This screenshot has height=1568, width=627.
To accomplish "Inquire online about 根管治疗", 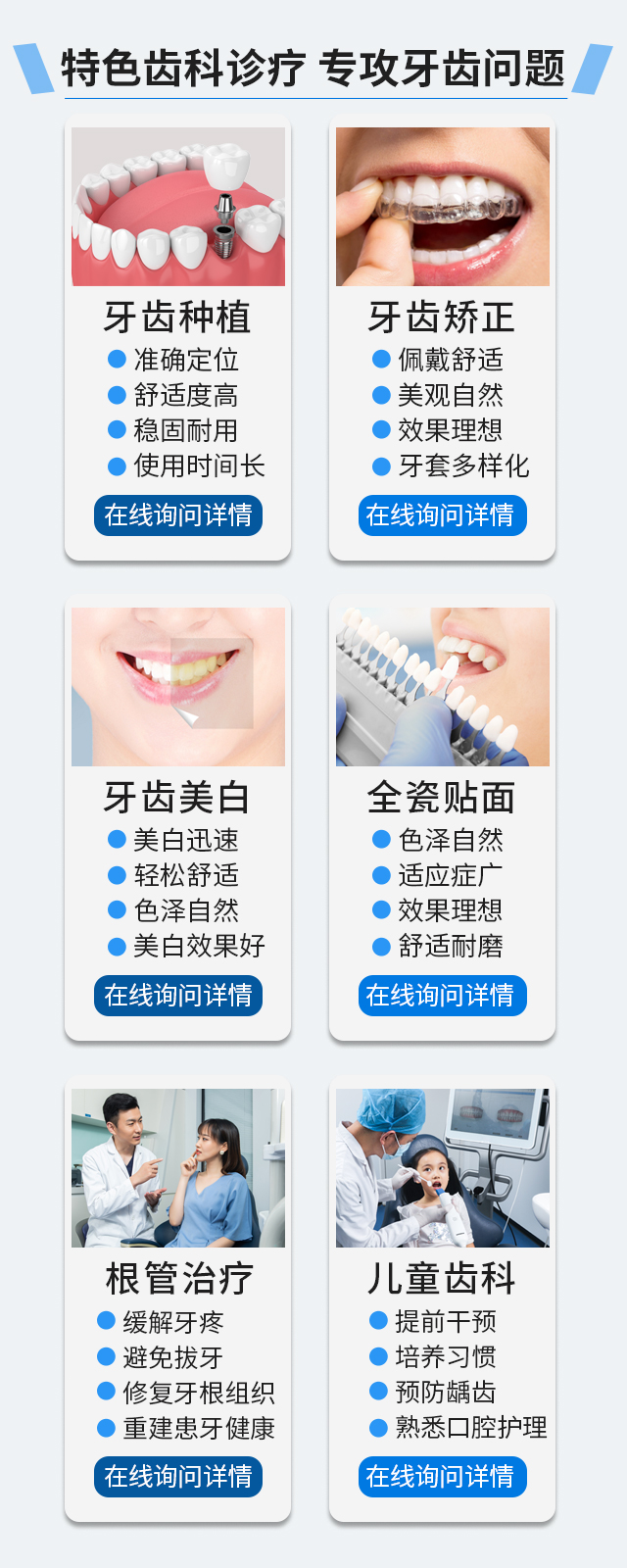I will click(x=178, y=1477).
